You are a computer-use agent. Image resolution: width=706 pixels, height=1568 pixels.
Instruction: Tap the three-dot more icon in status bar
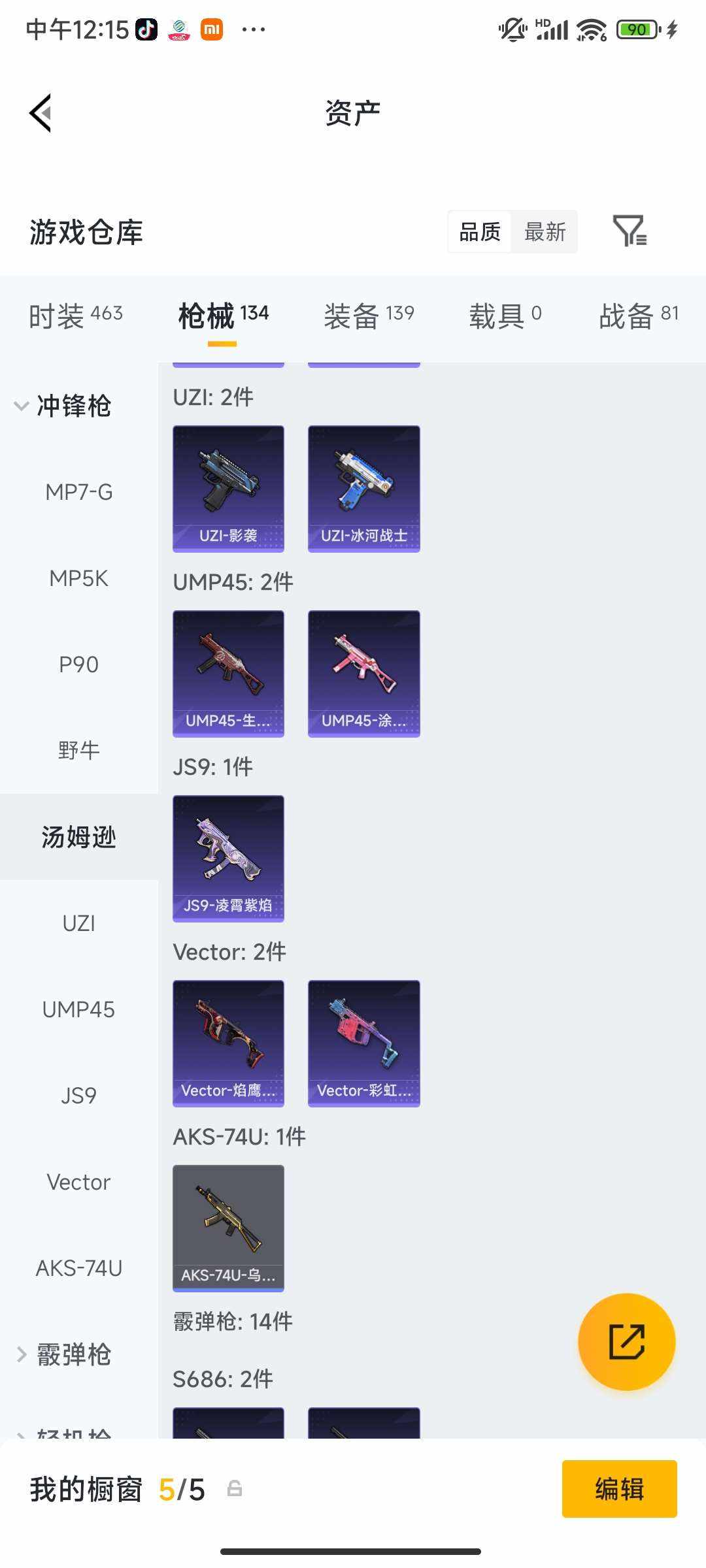coord(254,29)
